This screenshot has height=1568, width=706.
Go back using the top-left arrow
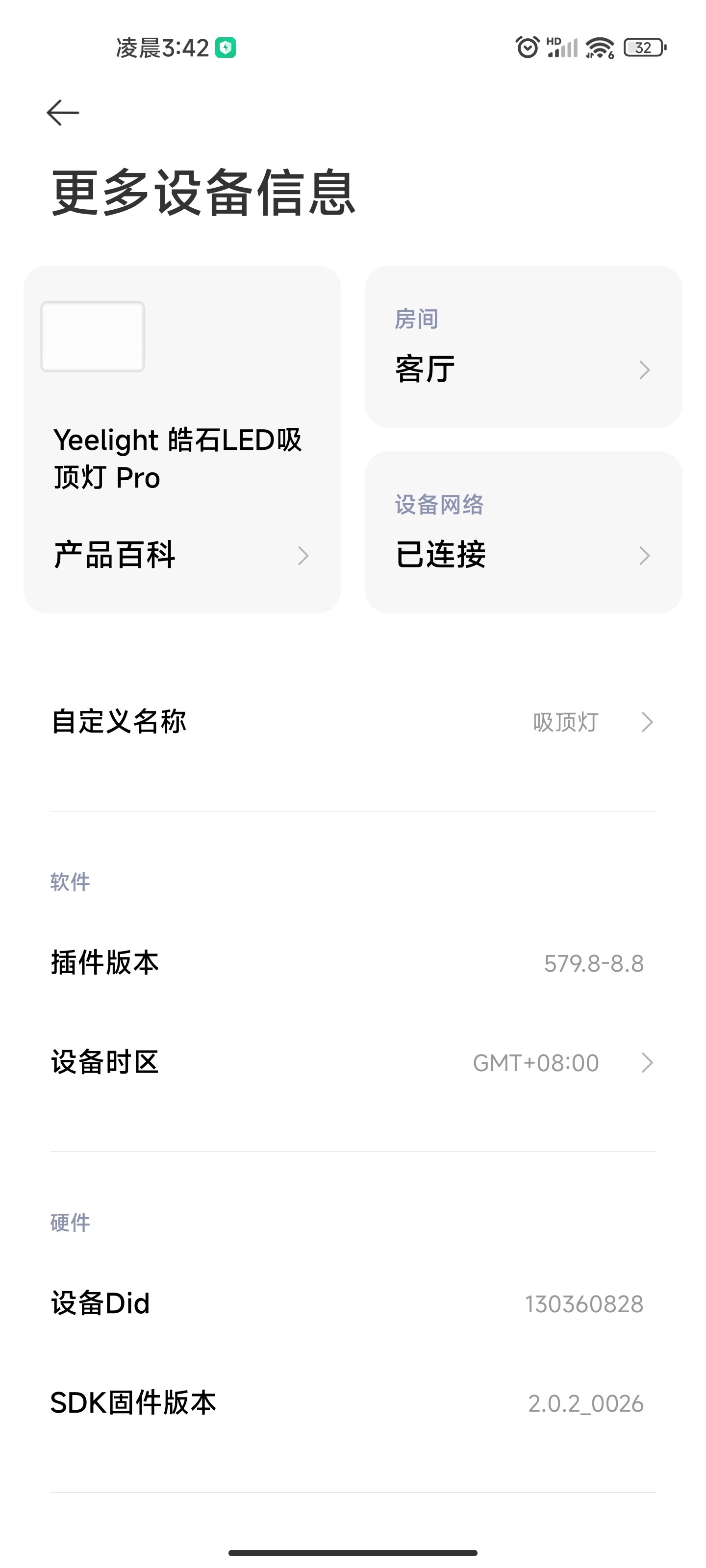click(x=63, y=113)
